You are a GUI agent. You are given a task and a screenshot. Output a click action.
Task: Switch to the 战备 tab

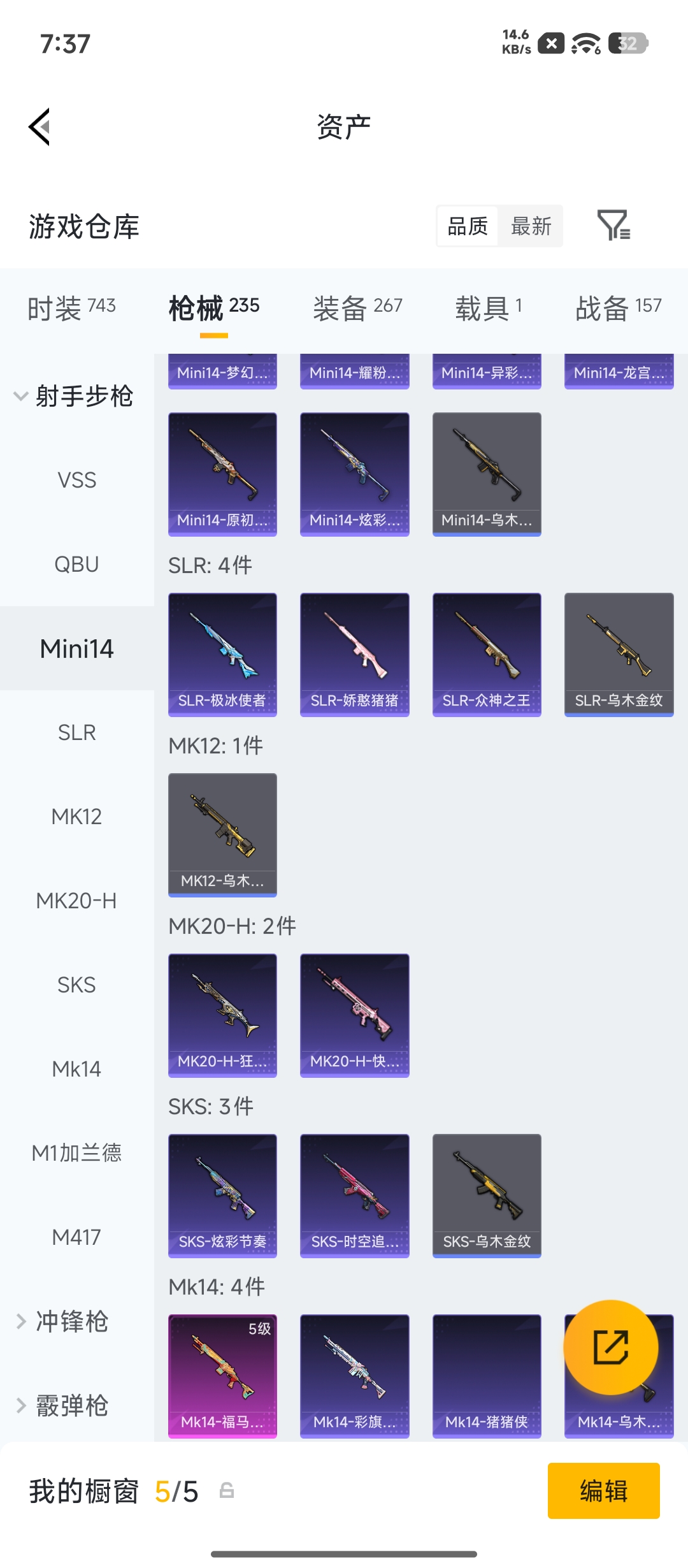click(x=619, y=309)
